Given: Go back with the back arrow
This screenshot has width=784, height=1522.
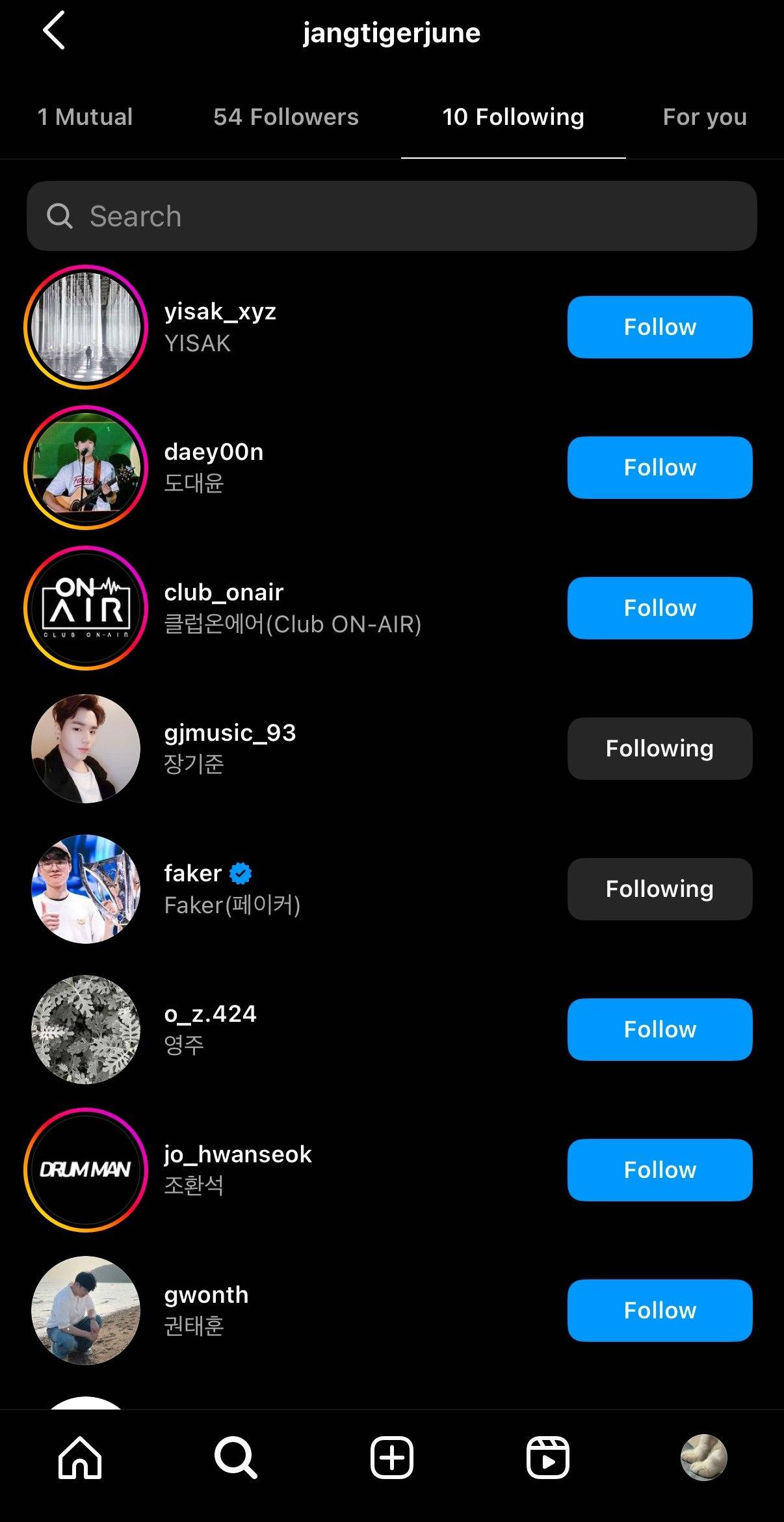Looking at the screenshot, I should point(55,31).
